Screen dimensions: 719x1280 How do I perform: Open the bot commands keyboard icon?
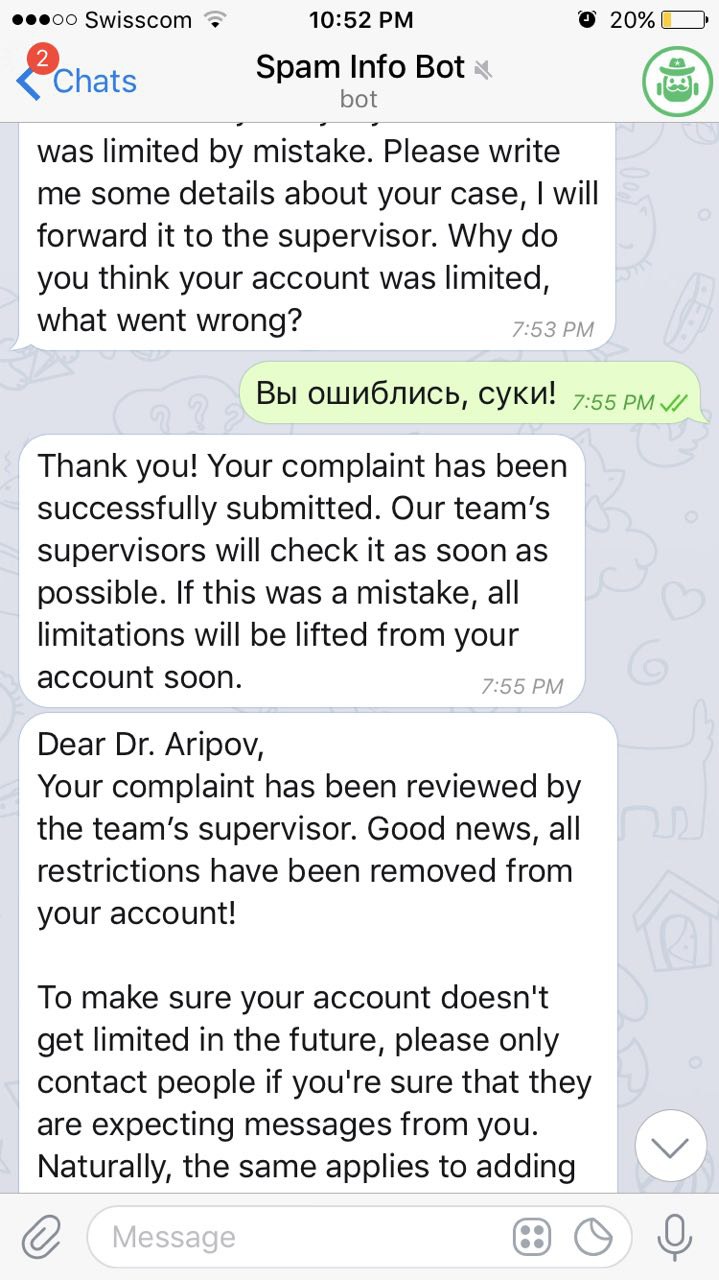click(x=532, y=1238)
